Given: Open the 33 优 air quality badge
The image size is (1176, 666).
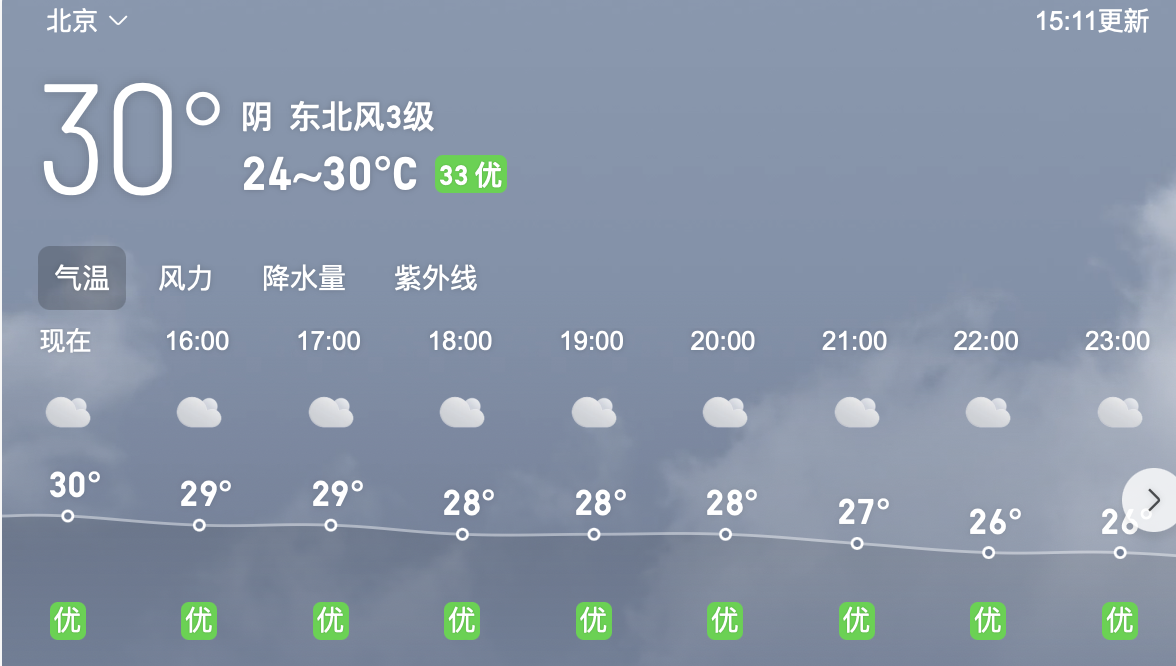Looking at the screenshot, I should point(471,175).
